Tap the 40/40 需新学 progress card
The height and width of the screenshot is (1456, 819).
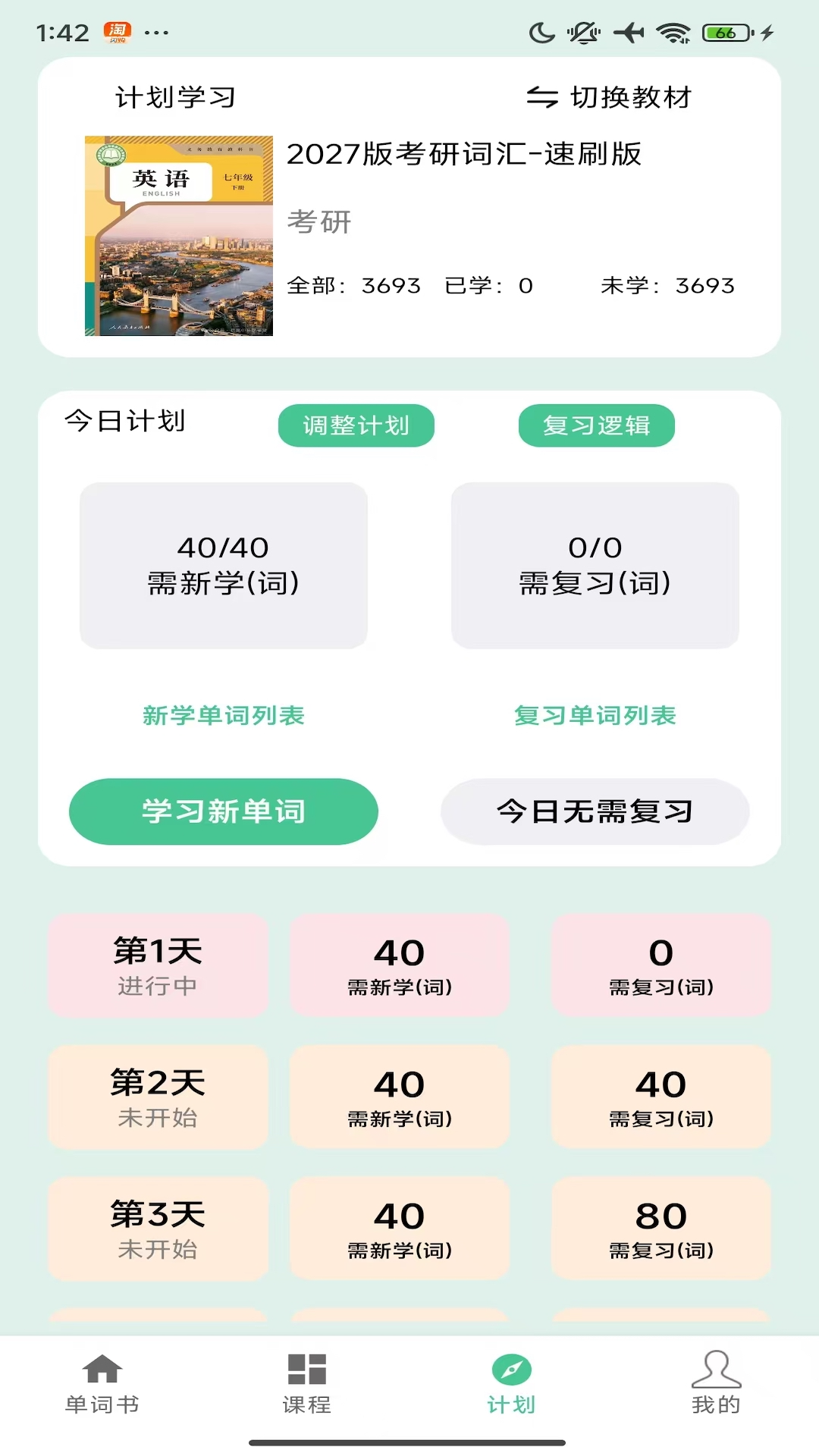point(224,566)
